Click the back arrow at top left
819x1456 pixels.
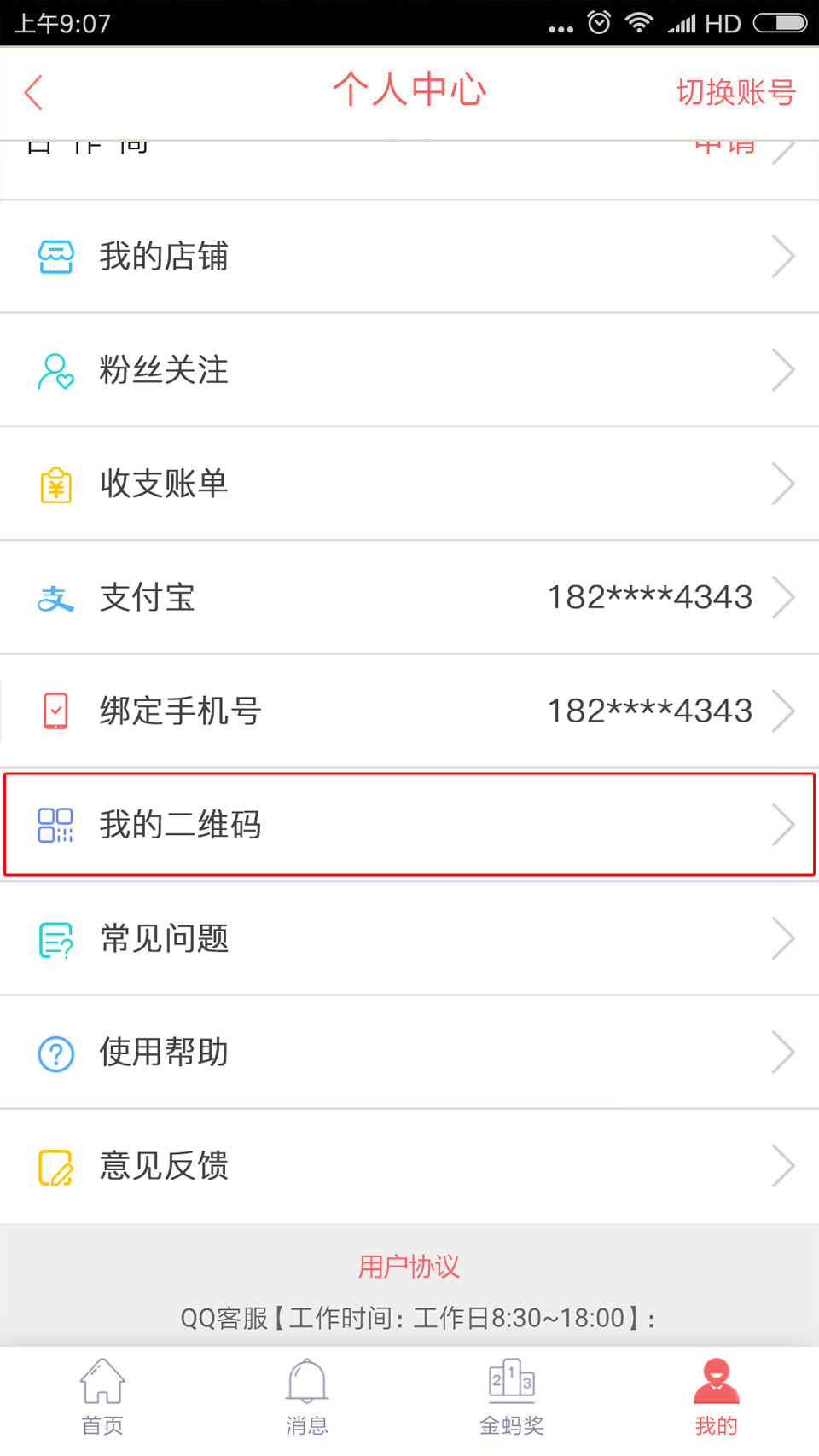click(x=32, y=91)
